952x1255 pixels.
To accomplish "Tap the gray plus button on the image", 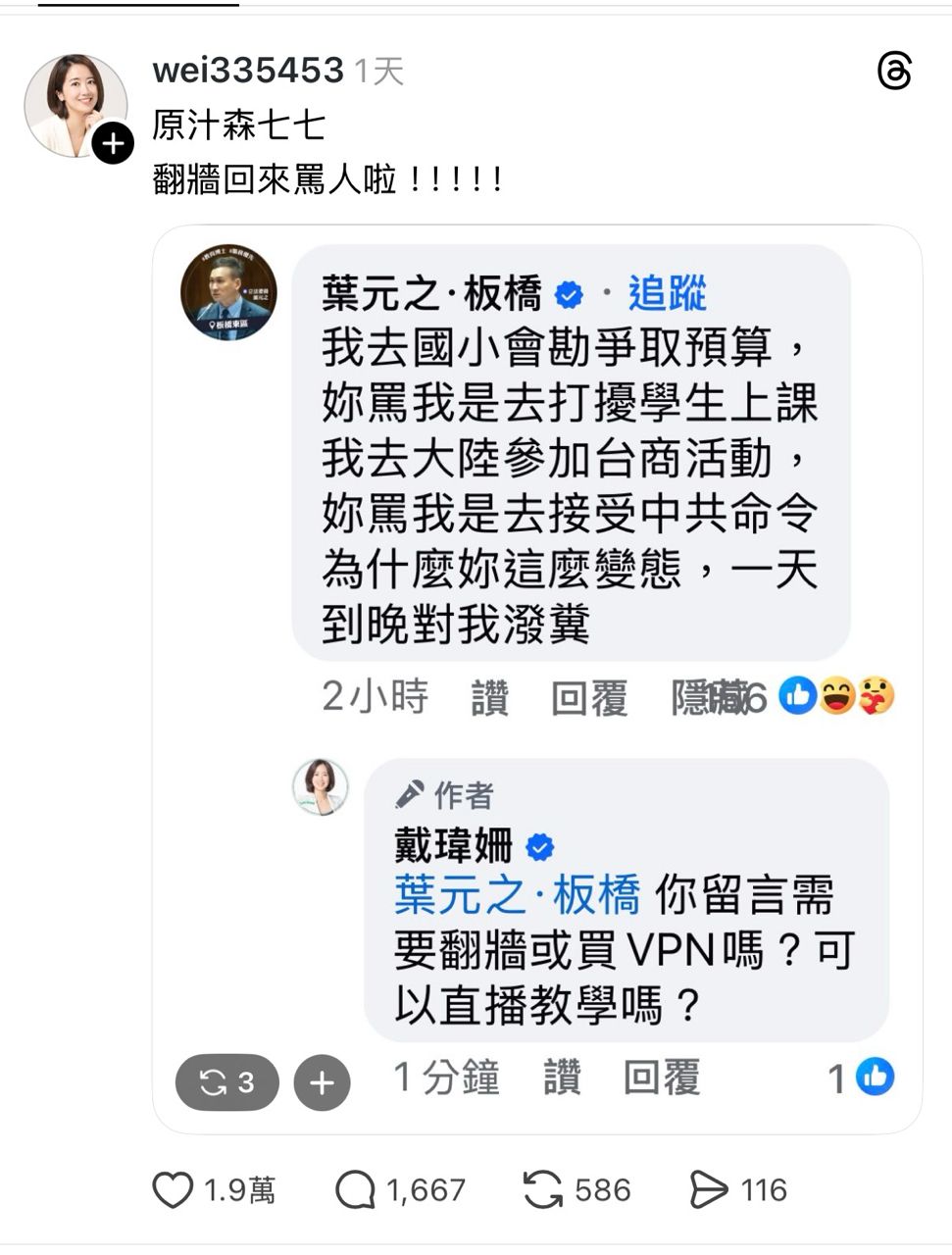I will pos(322,1082).
